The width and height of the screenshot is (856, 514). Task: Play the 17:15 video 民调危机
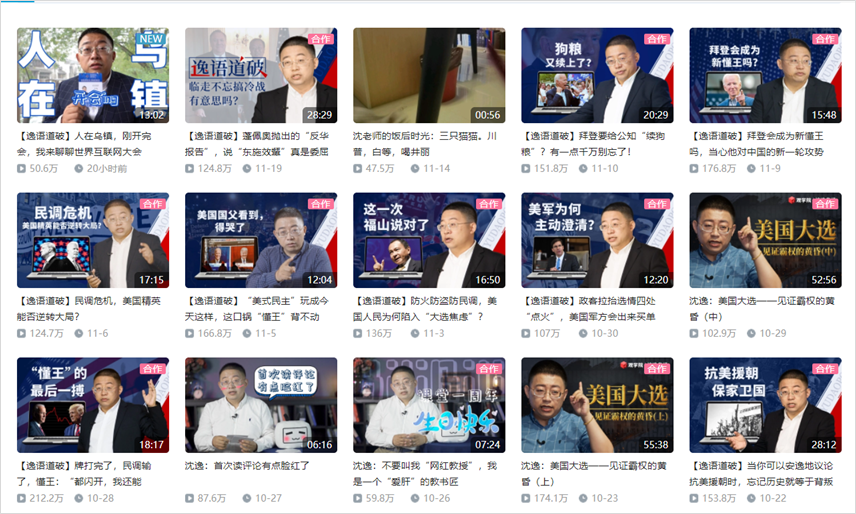pos(93,241)
